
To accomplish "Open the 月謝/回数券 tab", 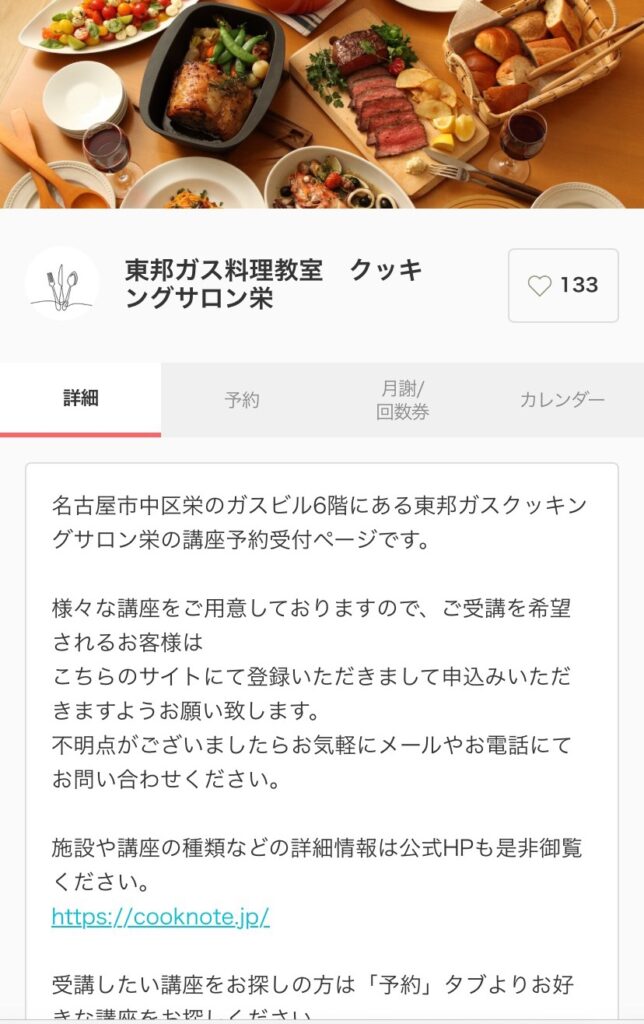I will (402, 400).
